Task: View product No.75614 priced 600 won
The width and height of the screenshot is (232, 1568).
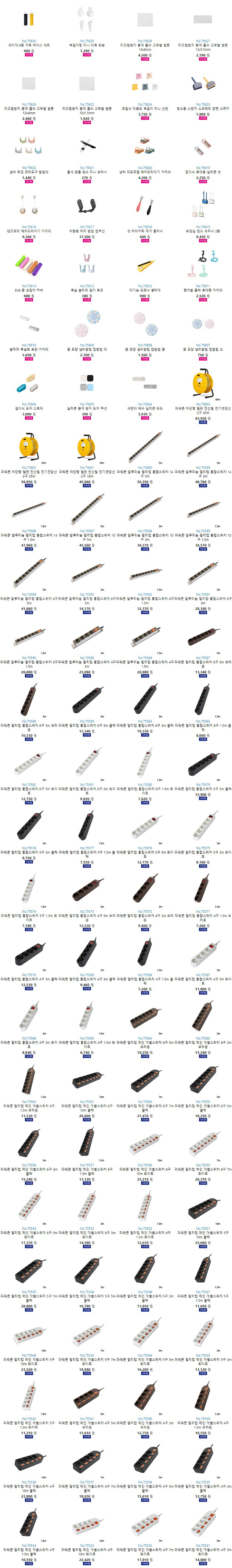Action: 29,265
